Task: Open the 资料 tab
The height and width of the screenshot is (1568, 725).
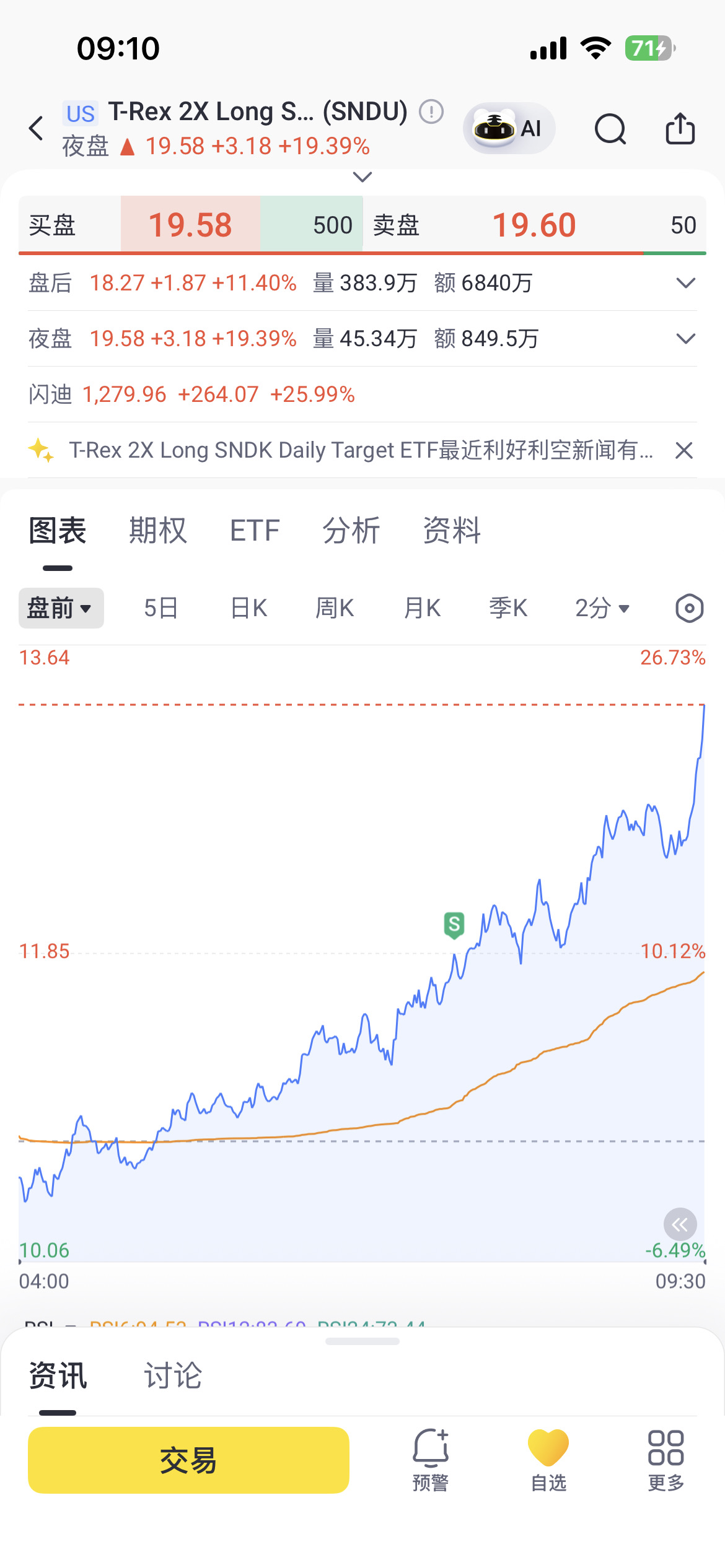Action: pos(452,531)
